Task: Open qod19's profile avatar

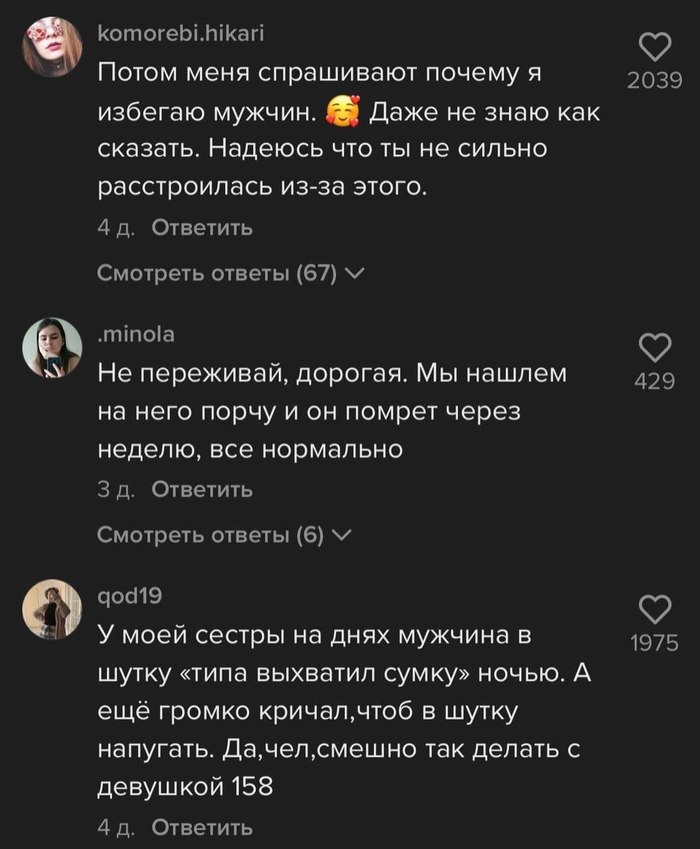Action: [x=52, y=609]
